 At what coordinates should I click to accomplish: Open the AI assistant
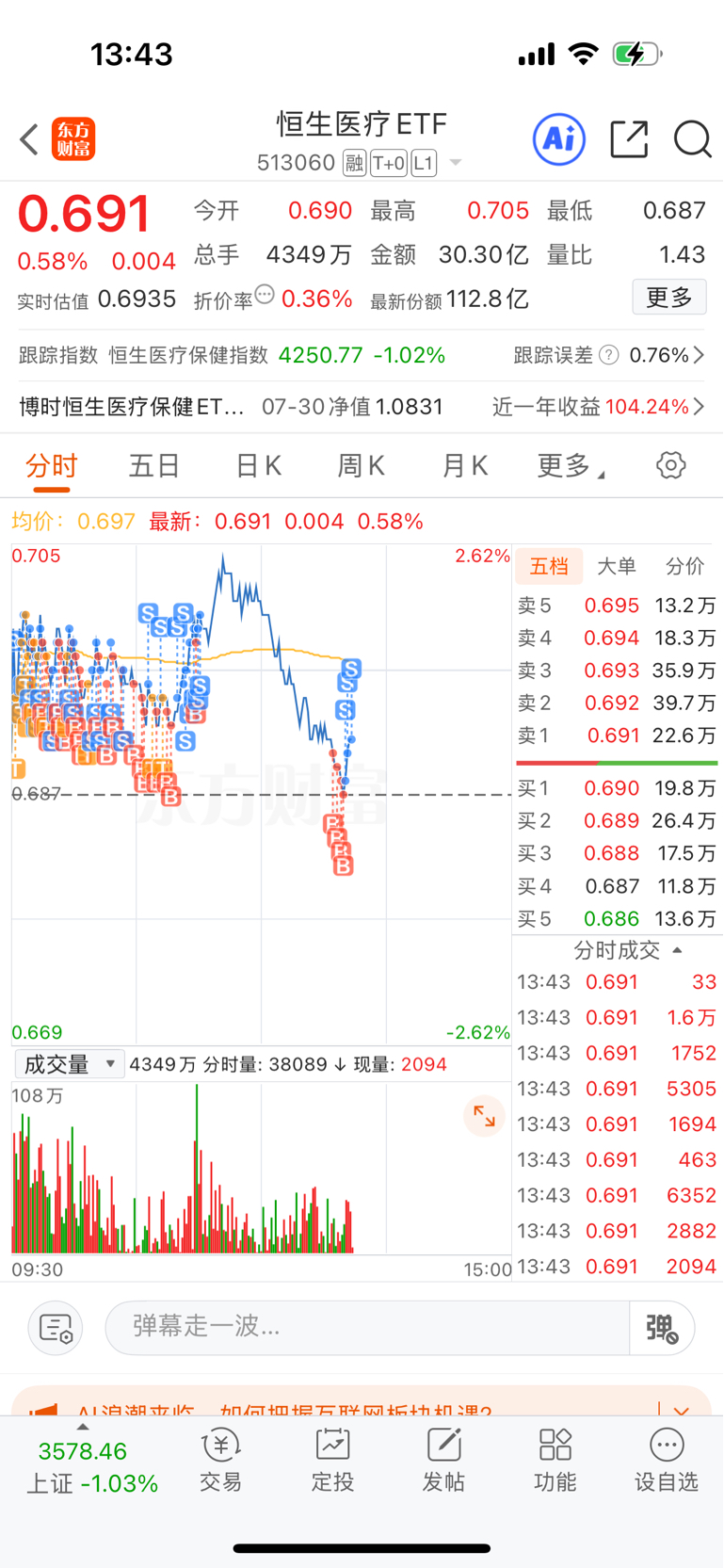pyautogui.click(x=559, y=138)
